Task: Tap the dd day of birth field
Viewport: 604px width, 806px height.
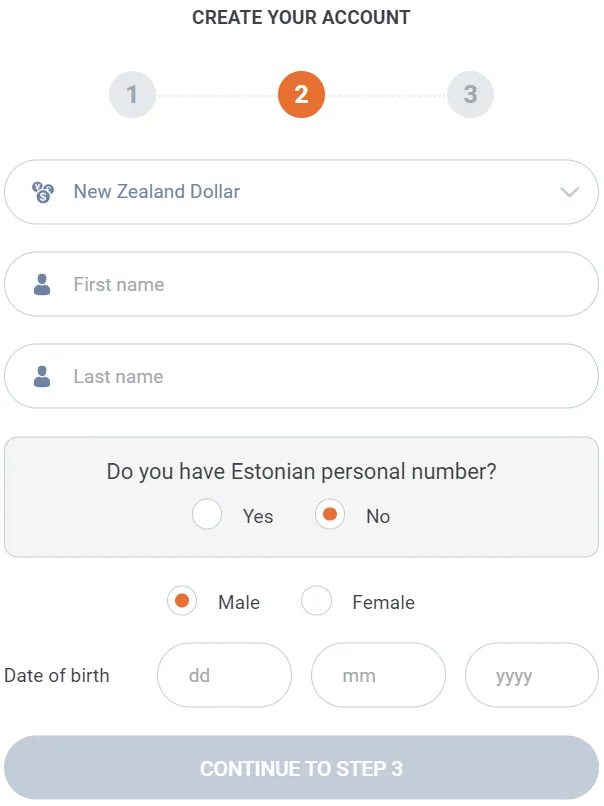Action: [224, 675]
